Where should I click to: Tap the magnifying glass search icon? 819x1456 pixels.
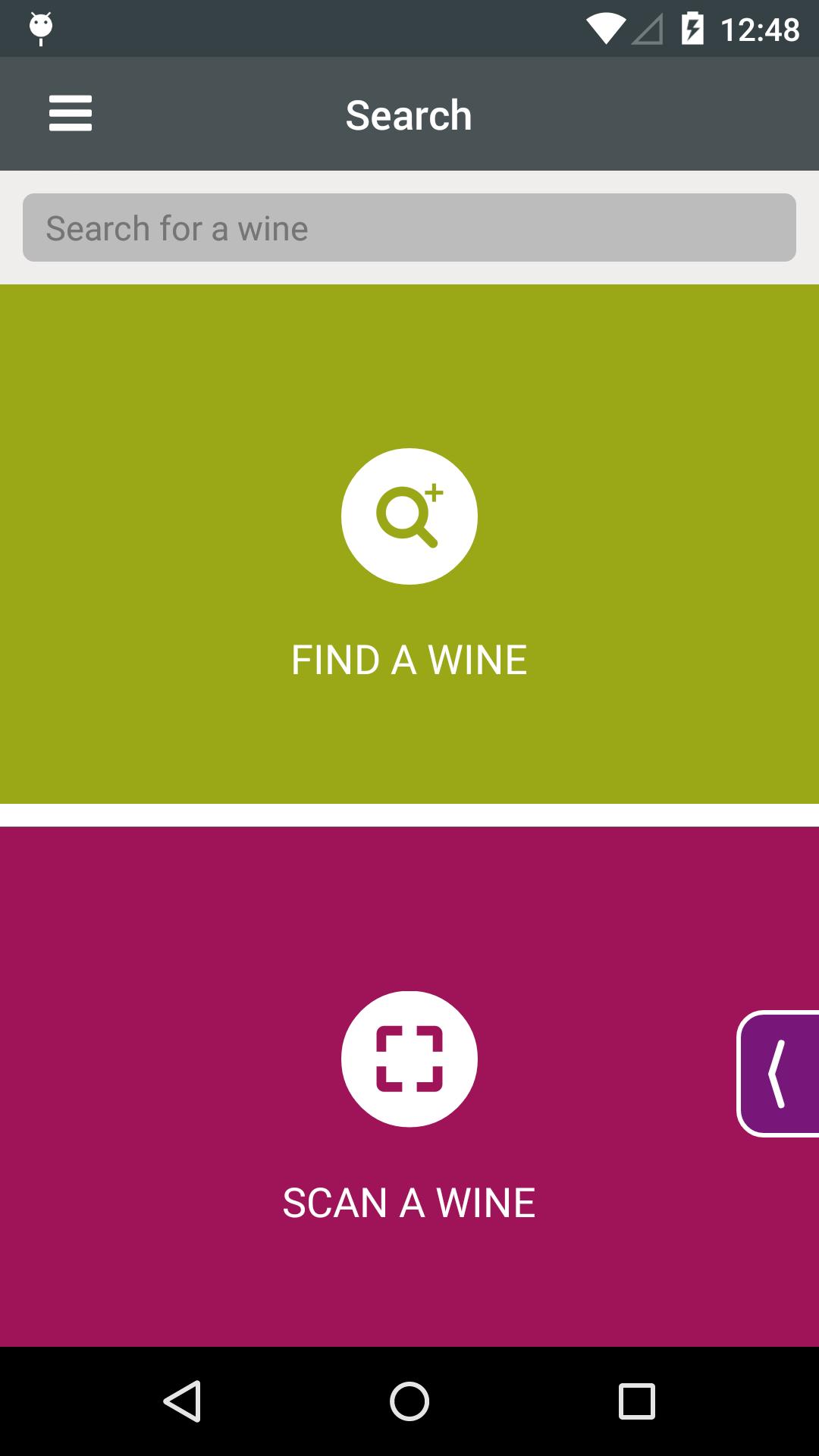point(409,516)
